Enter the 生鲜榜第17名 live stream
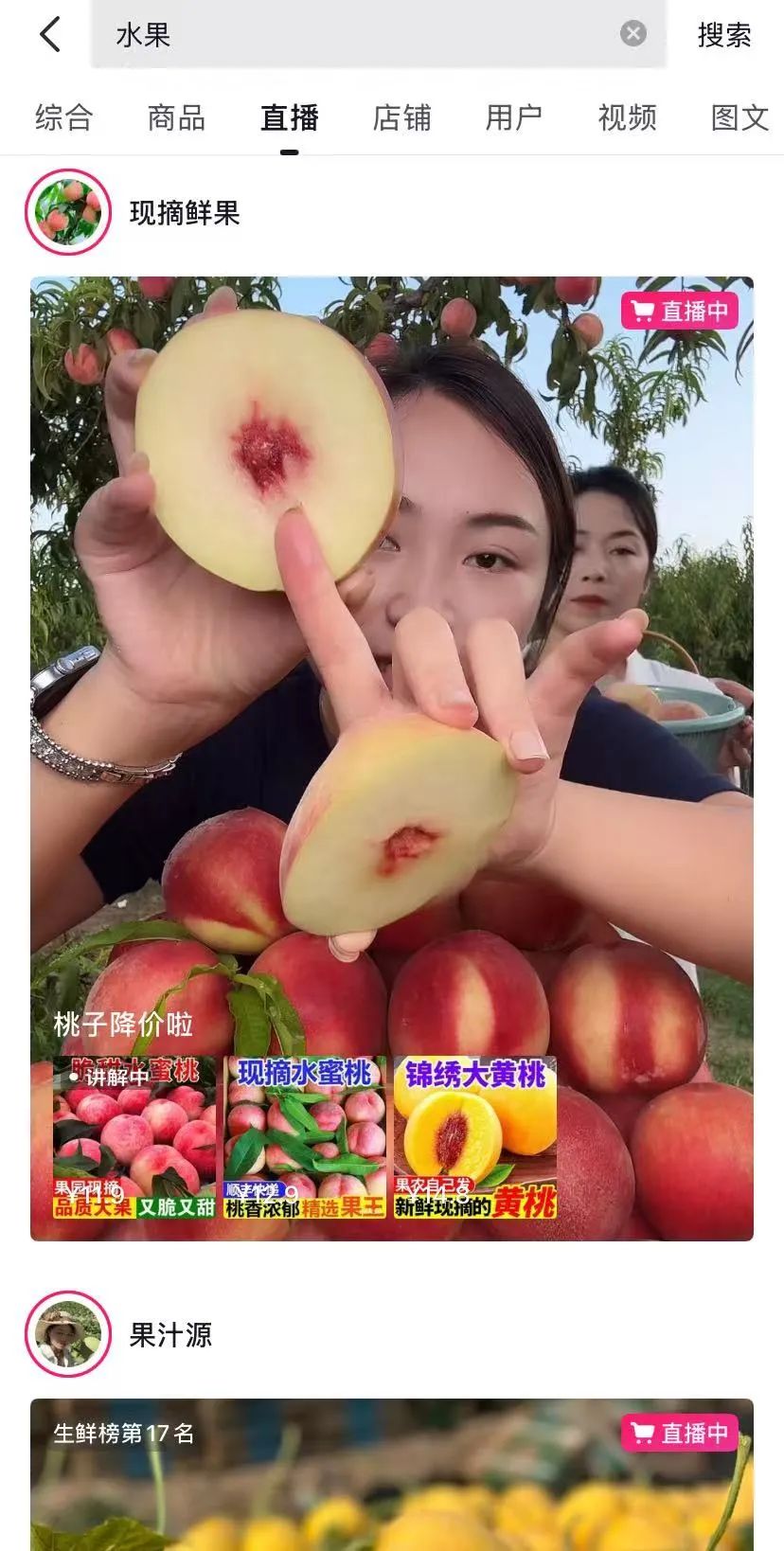The height and width of the screenshot is (1551, 784). point(392,1487)
